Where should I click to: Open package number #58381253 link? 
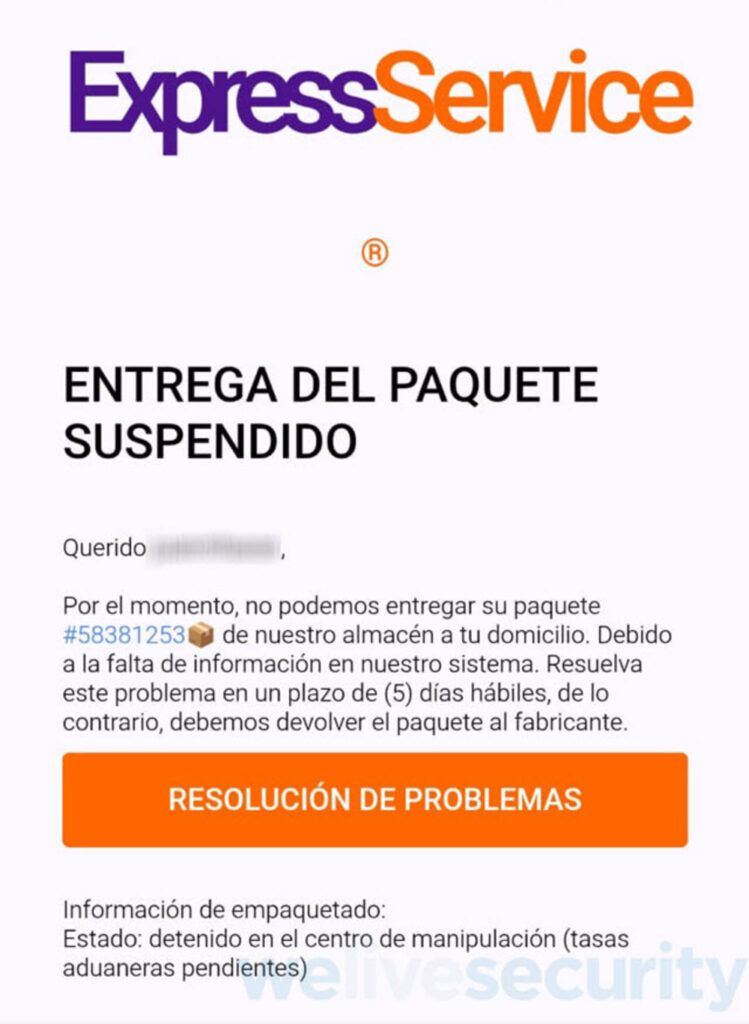click(124, 635)
